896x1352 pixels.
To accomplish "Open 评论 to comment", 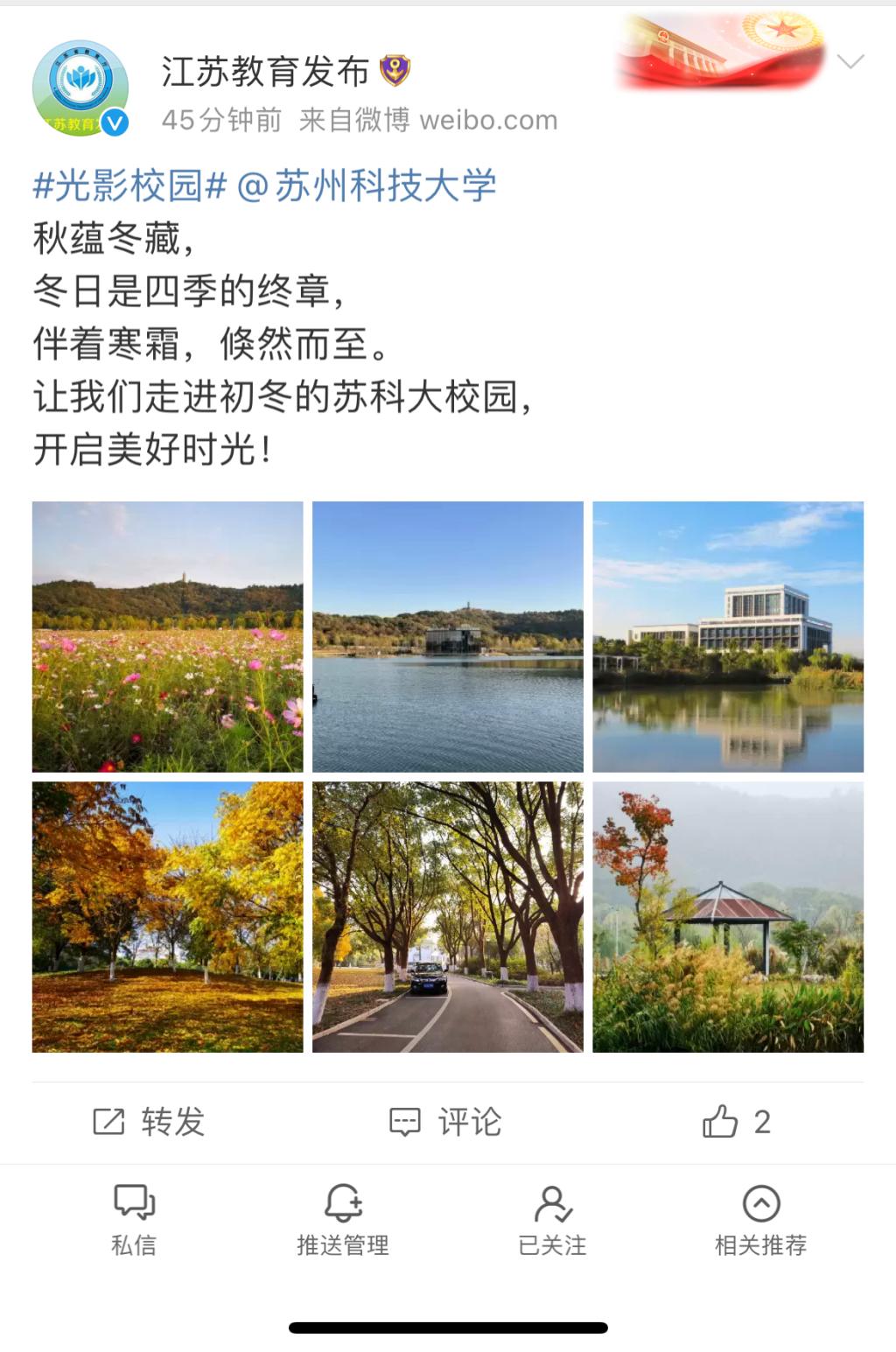I will 446,1122.
